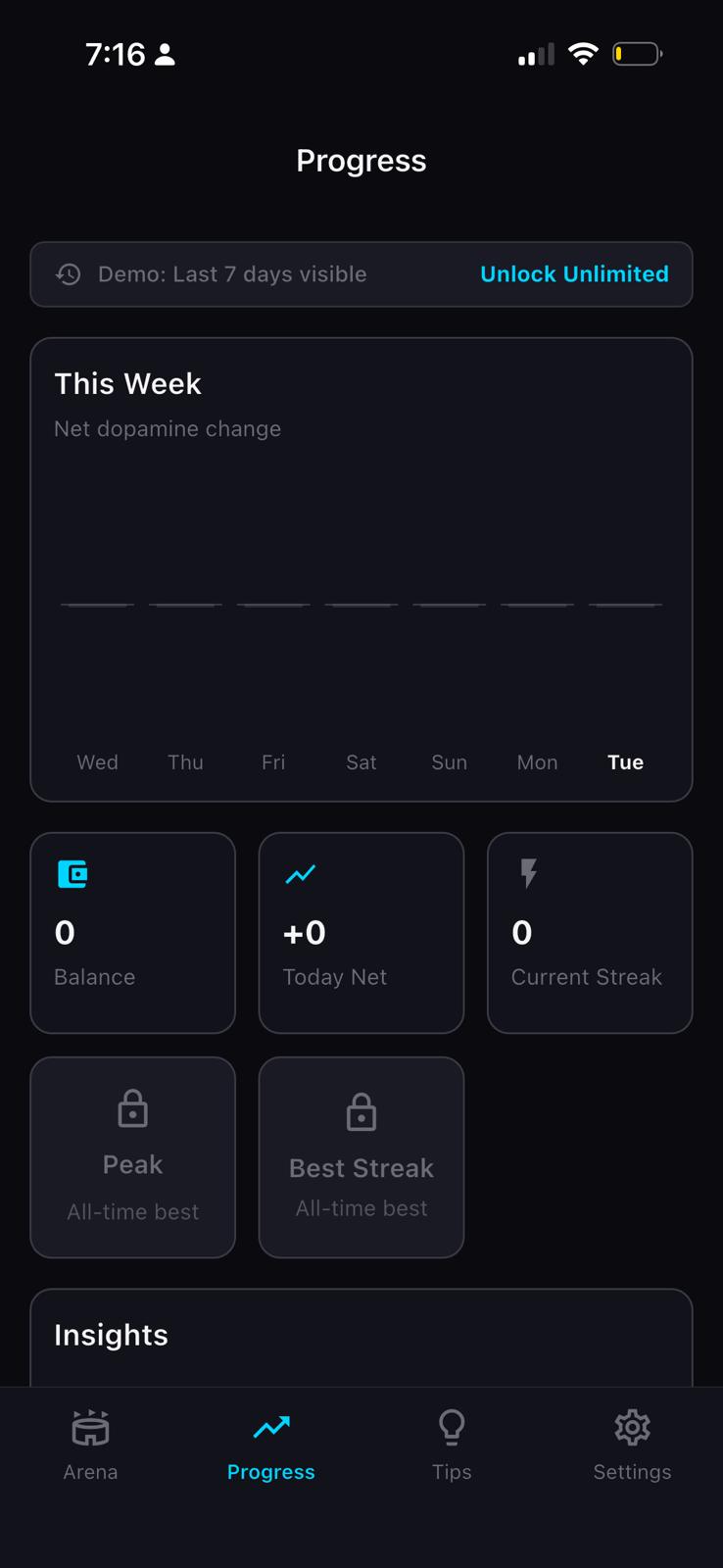Open the Arena tab icon
The width and height of the screenshot is (723, 1568).
tap(90, 1428)
